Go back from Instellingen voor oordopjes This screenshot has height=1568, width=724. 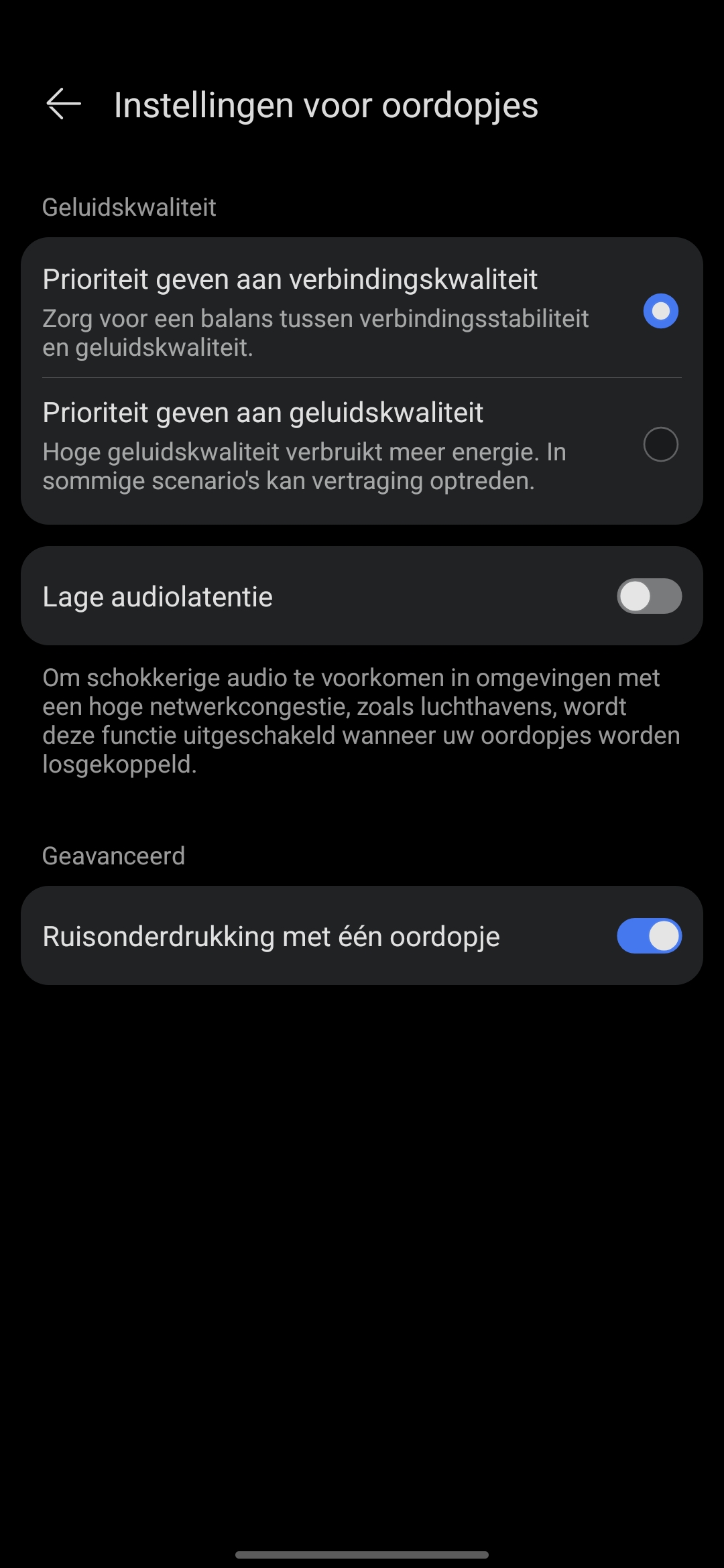[64, 105]
